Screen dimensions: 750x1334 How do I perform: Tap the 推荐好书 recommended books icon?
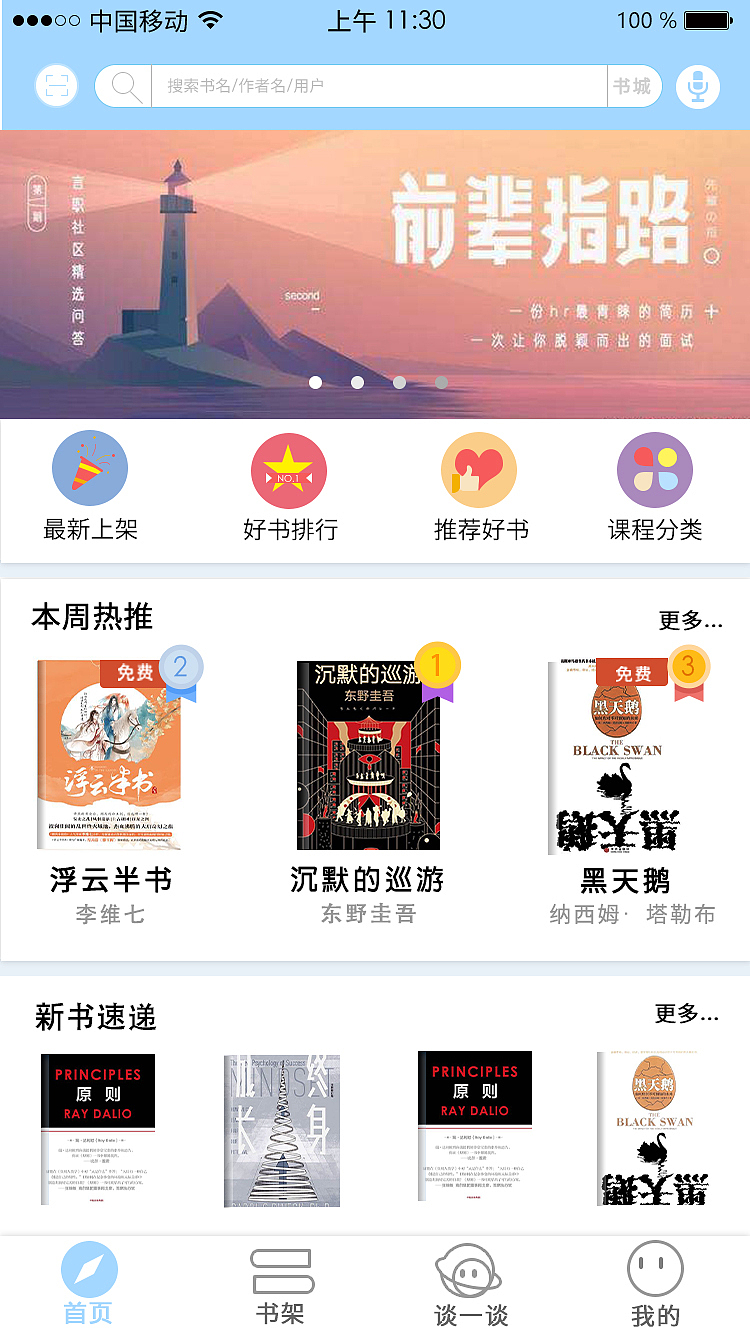[478, 468]
